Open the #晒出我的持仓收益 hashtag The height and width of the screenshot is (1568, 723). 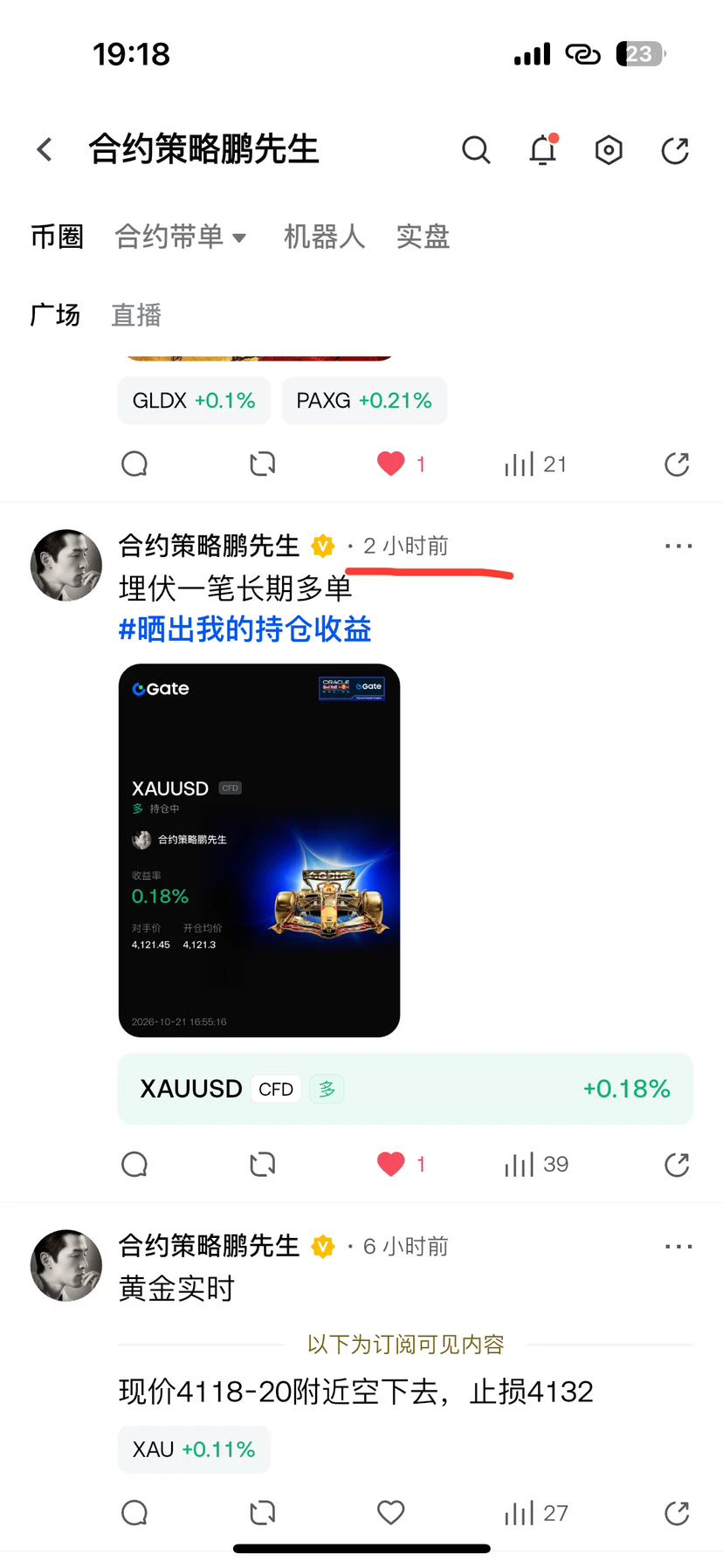point(245,629)
